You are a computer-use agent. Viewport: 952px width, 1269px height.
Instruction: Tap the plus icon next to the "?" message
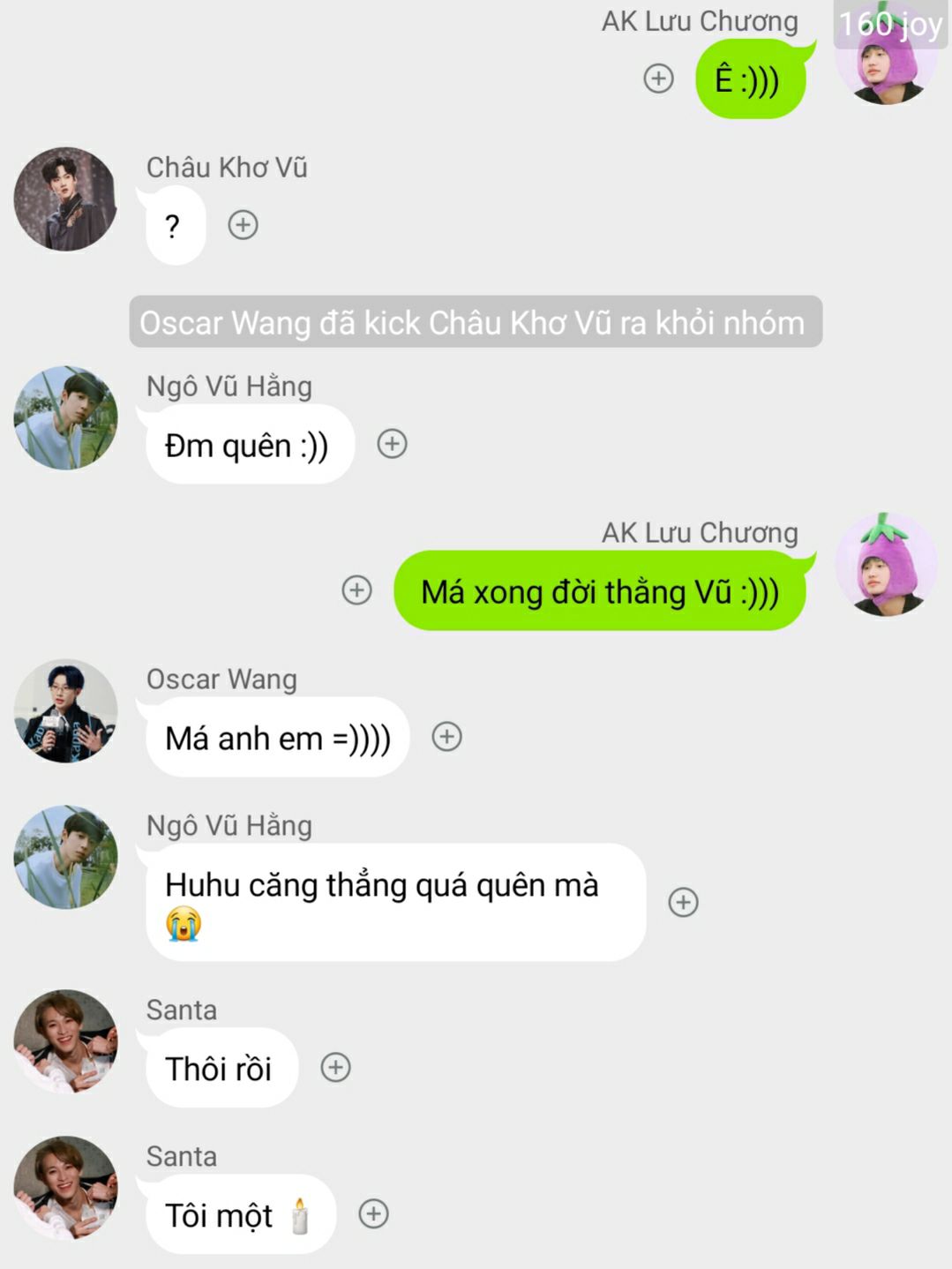[x=244, y=225]
